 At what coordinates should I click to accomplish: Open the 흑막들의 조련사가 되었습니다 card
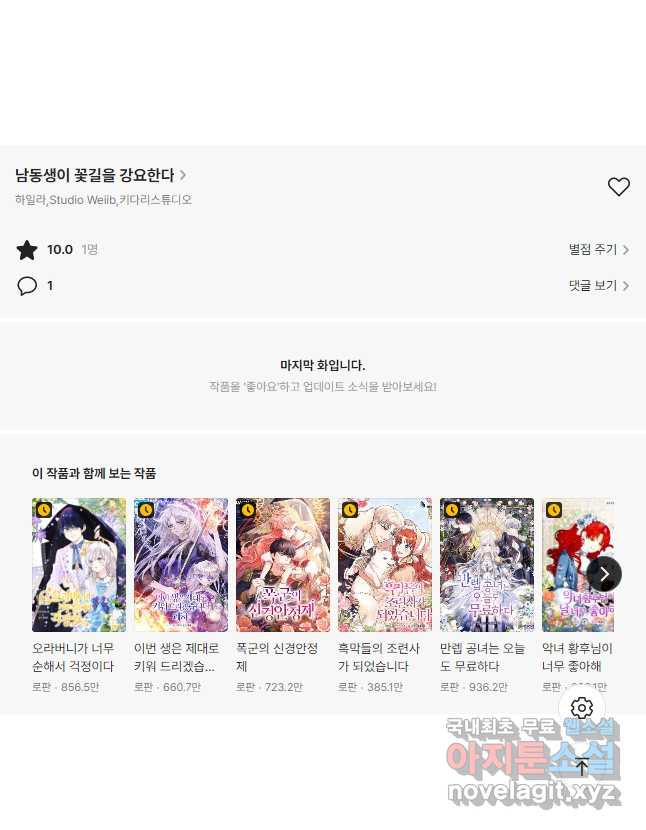coord(385,565)
